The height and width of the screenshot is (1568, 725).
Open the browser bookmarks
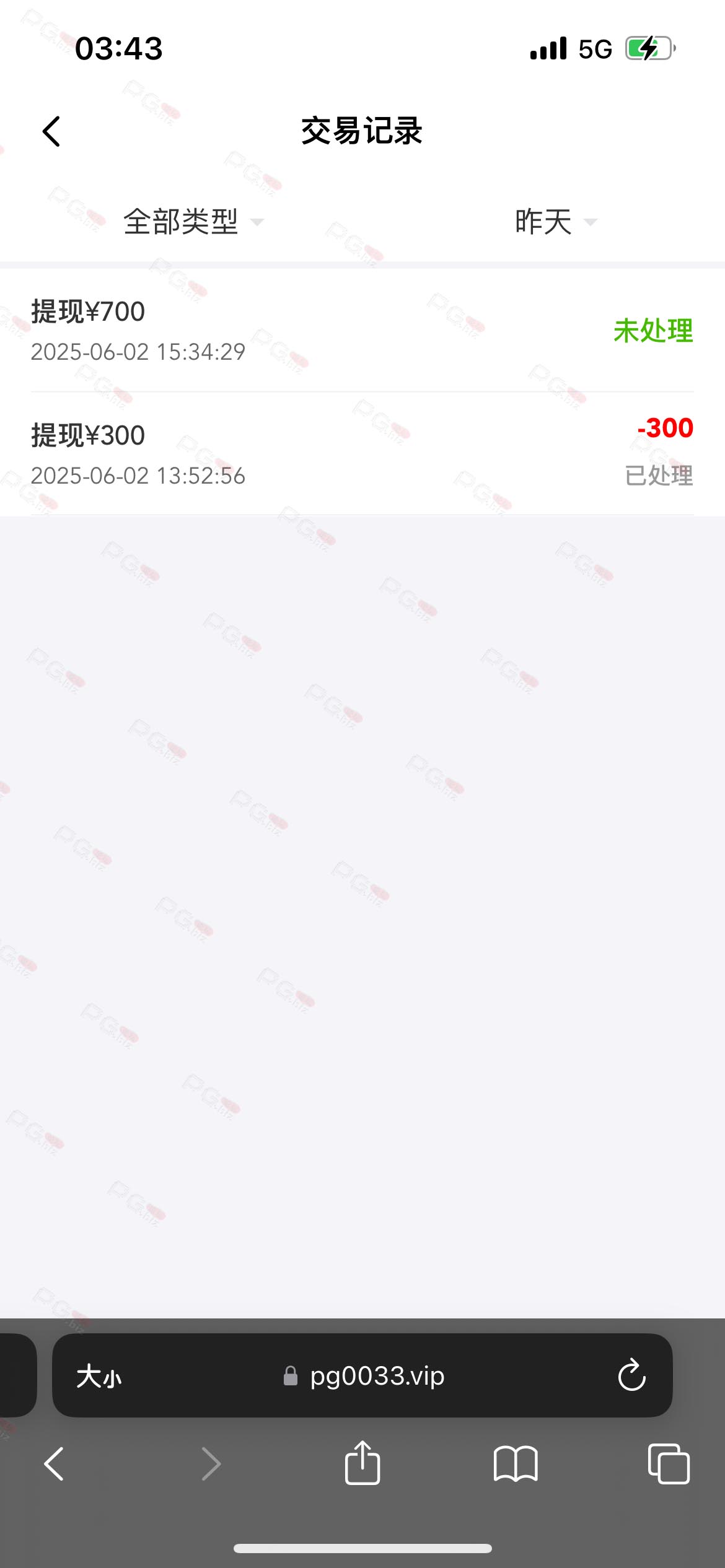516,1464
